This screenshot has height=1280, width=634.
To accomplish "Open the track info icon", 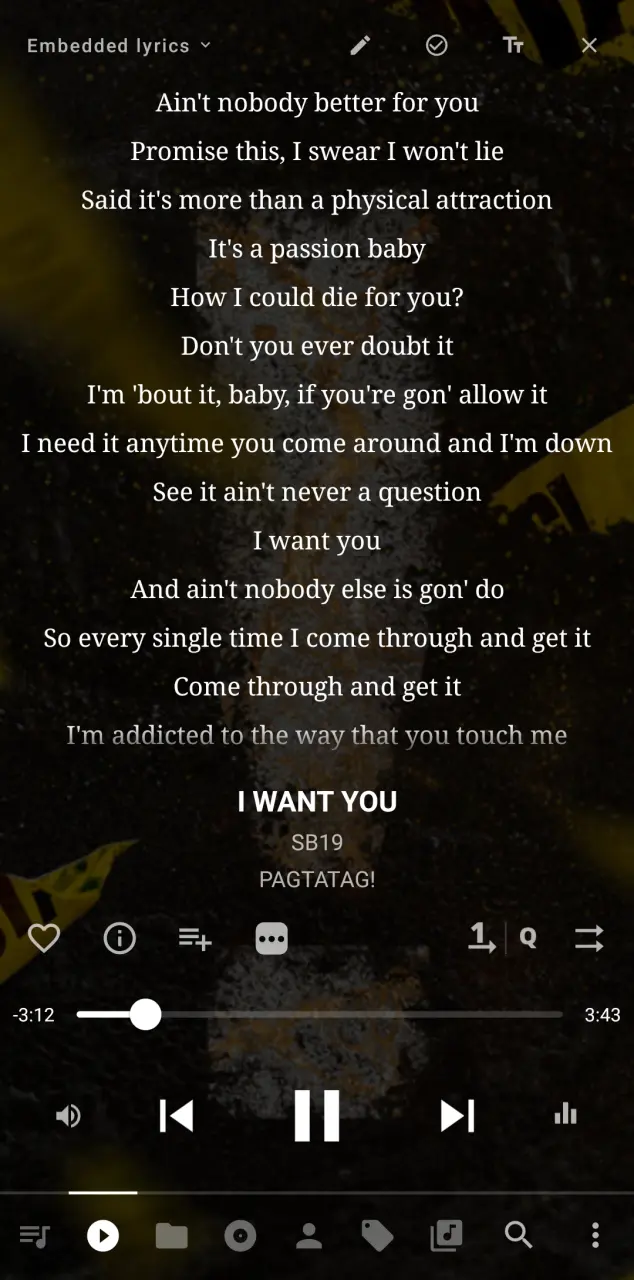I will point(120,938).
